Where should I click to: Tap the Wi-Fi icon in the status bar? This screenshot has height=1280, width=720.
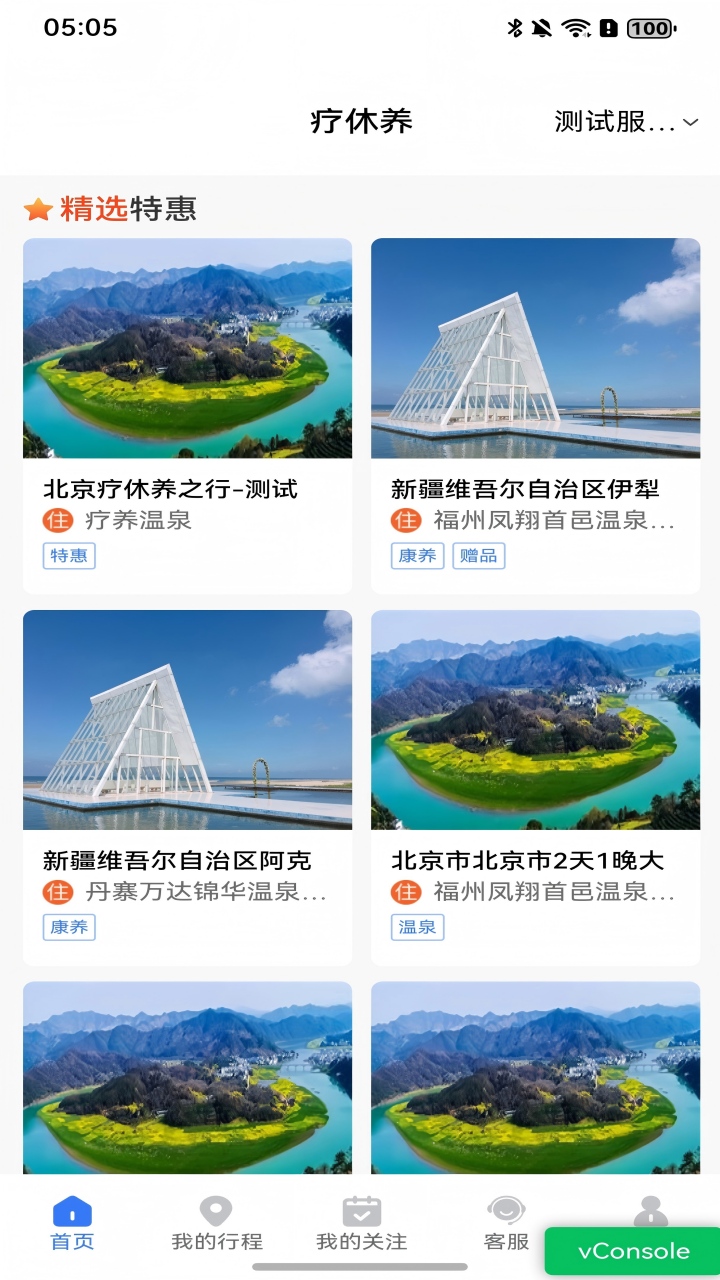(x=574, y=30)
